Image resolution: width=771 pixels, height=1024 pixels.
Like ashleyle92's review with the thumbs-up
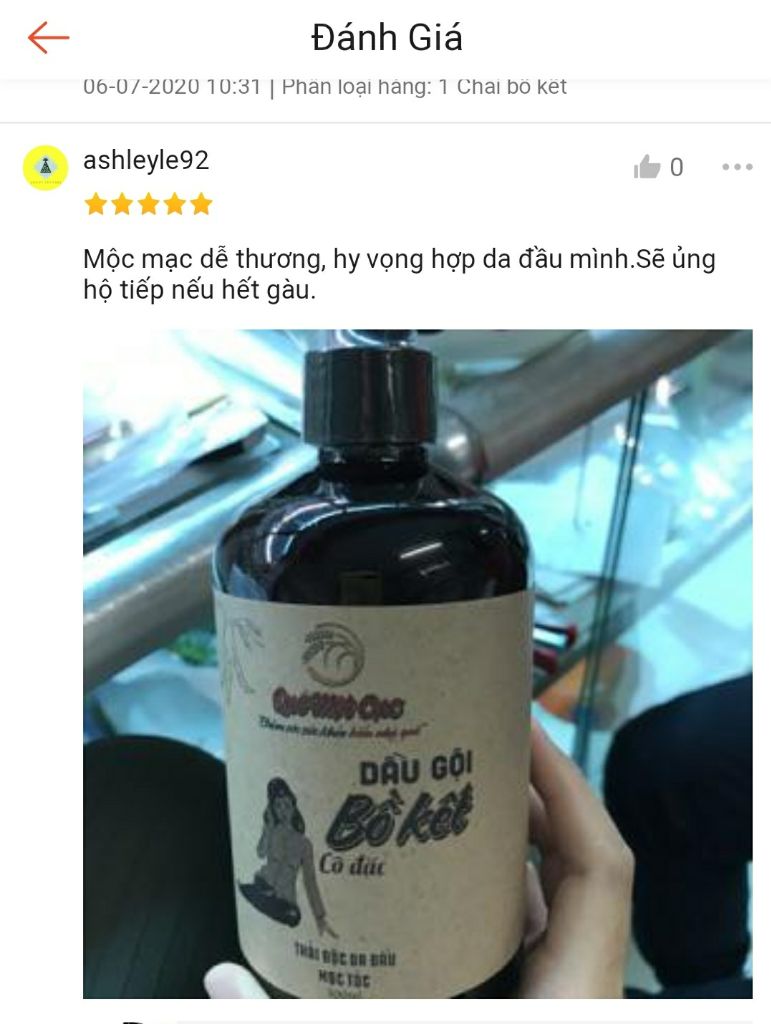click(x=648, y=168)
